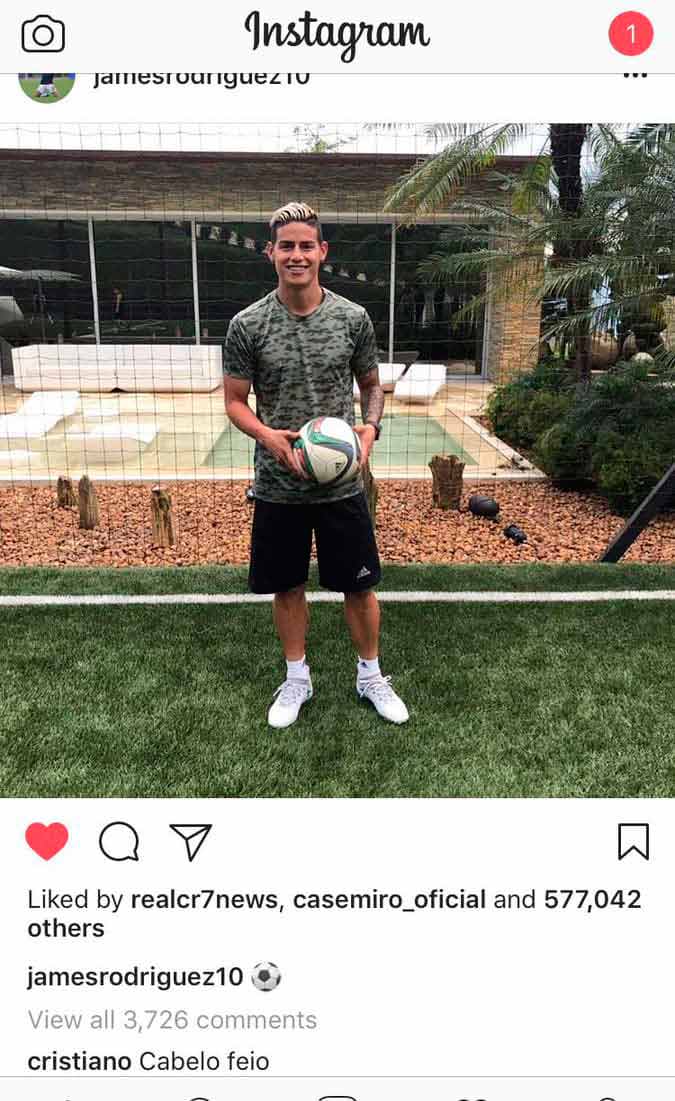View the 577,042 others who liked
This screenshot has width=675, height=1101.
[x=334, y=914]
